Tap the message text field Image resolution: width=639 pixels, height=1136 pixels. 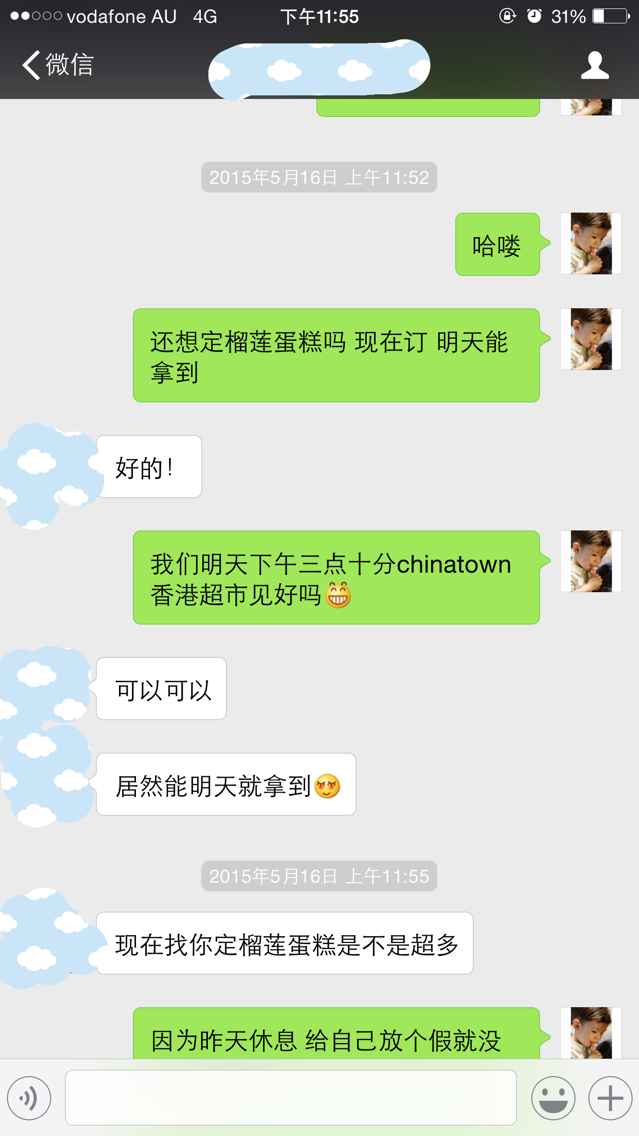pos(290,1098)
